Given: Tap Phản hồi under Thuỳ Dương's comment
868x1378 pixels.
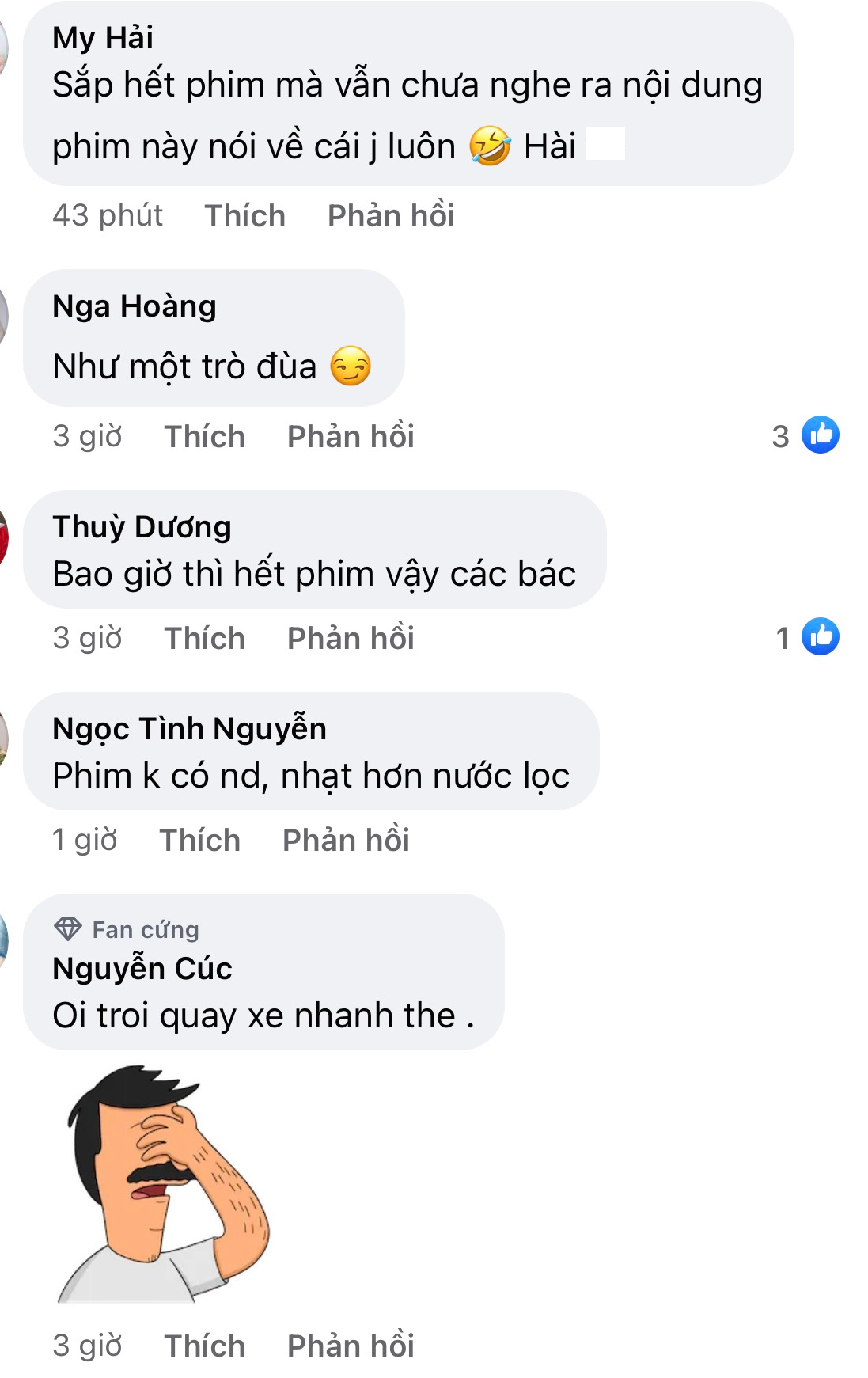Looking at the screenshot, I should pyautogui.click(x=351, y=638).
